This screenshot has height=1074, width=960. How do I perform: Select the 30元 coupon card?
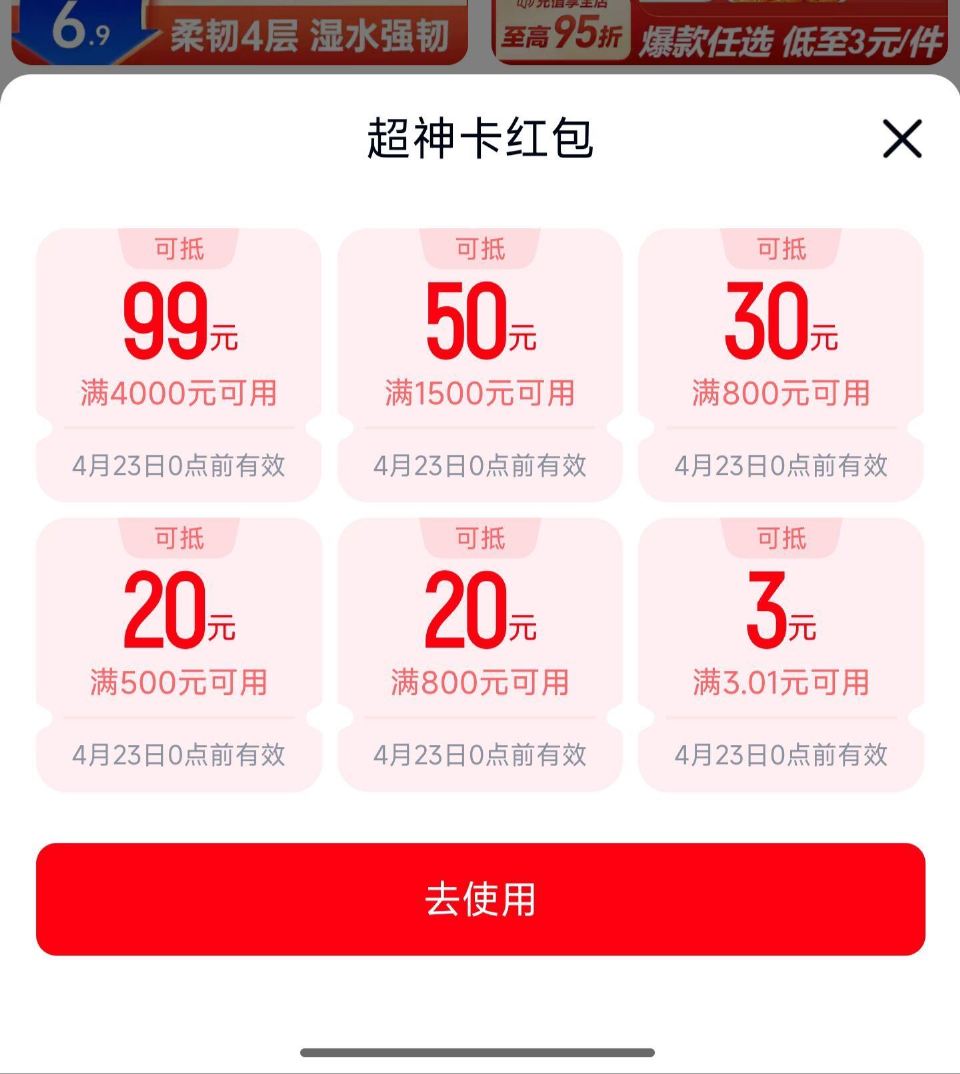(781, 360)
